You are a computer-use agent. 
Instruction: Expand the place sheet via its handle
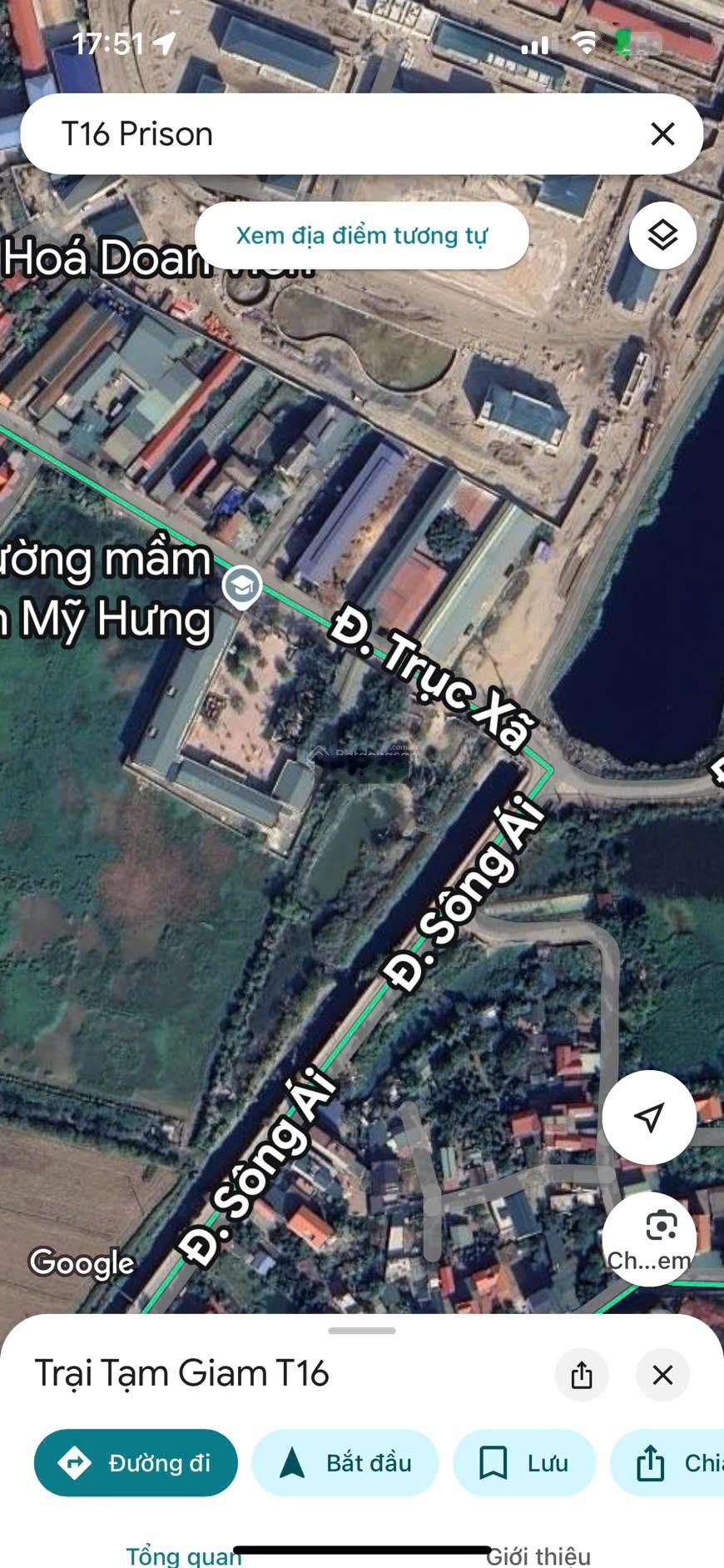click(362, 1331)
